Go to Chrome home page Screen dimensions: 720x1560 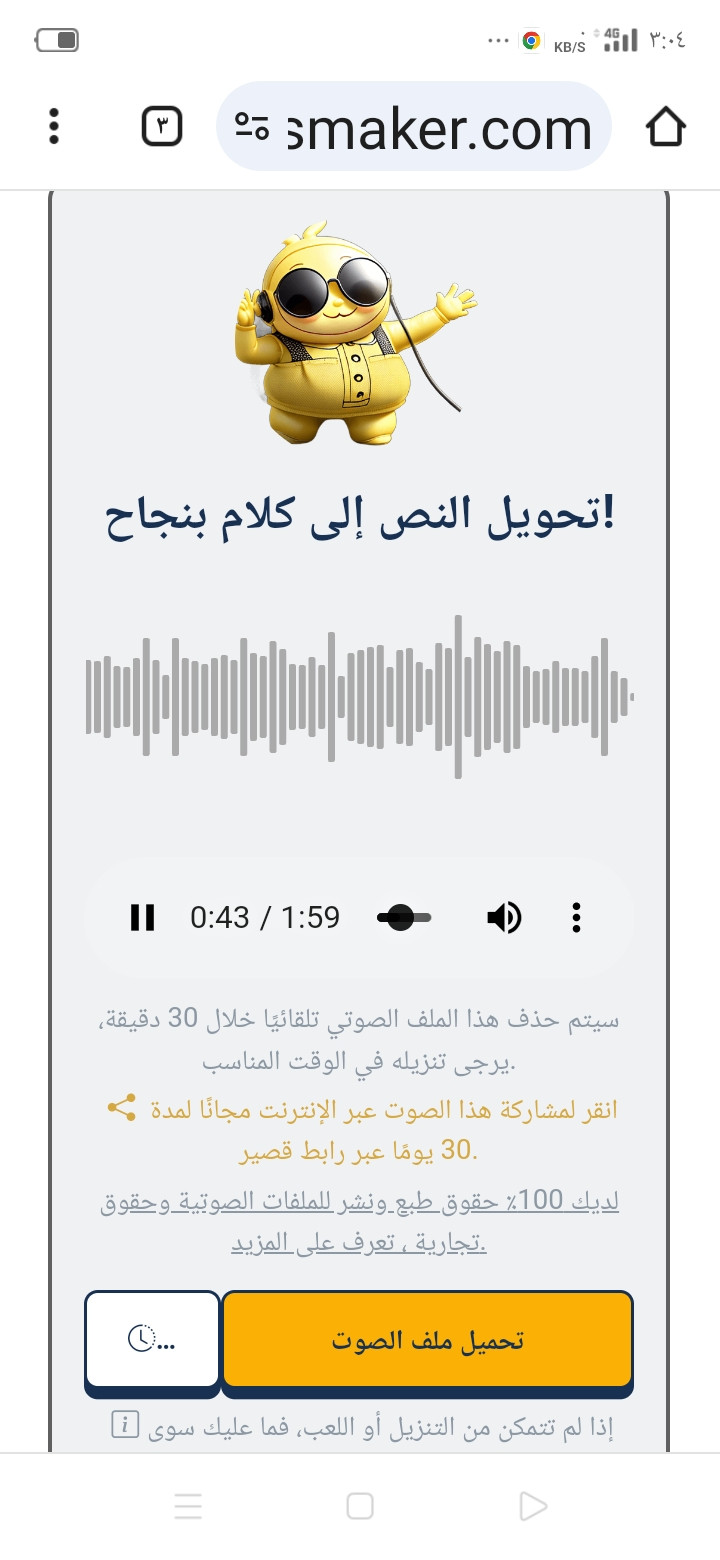coord(665,127)
